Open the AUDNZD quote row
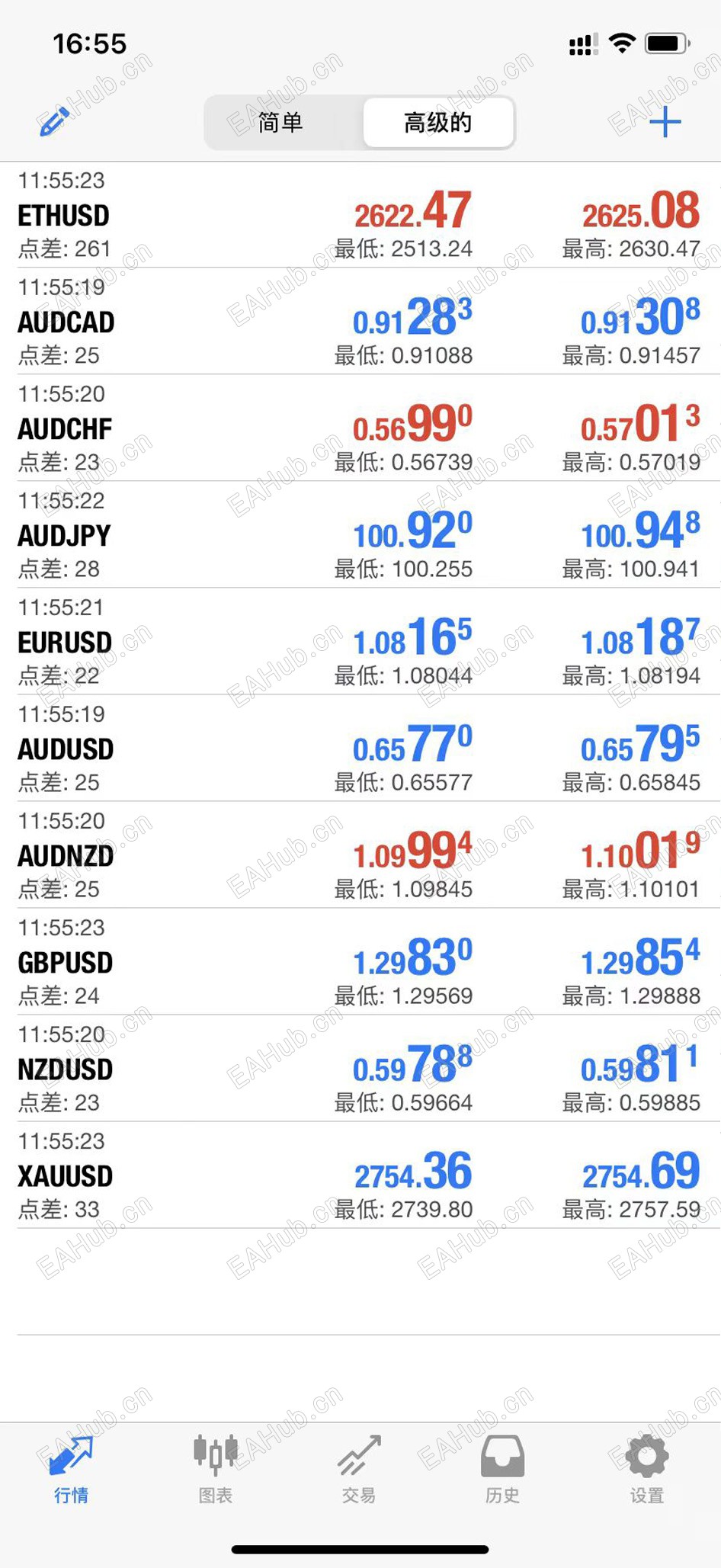Screen dimensions: 721x1568 360,855
